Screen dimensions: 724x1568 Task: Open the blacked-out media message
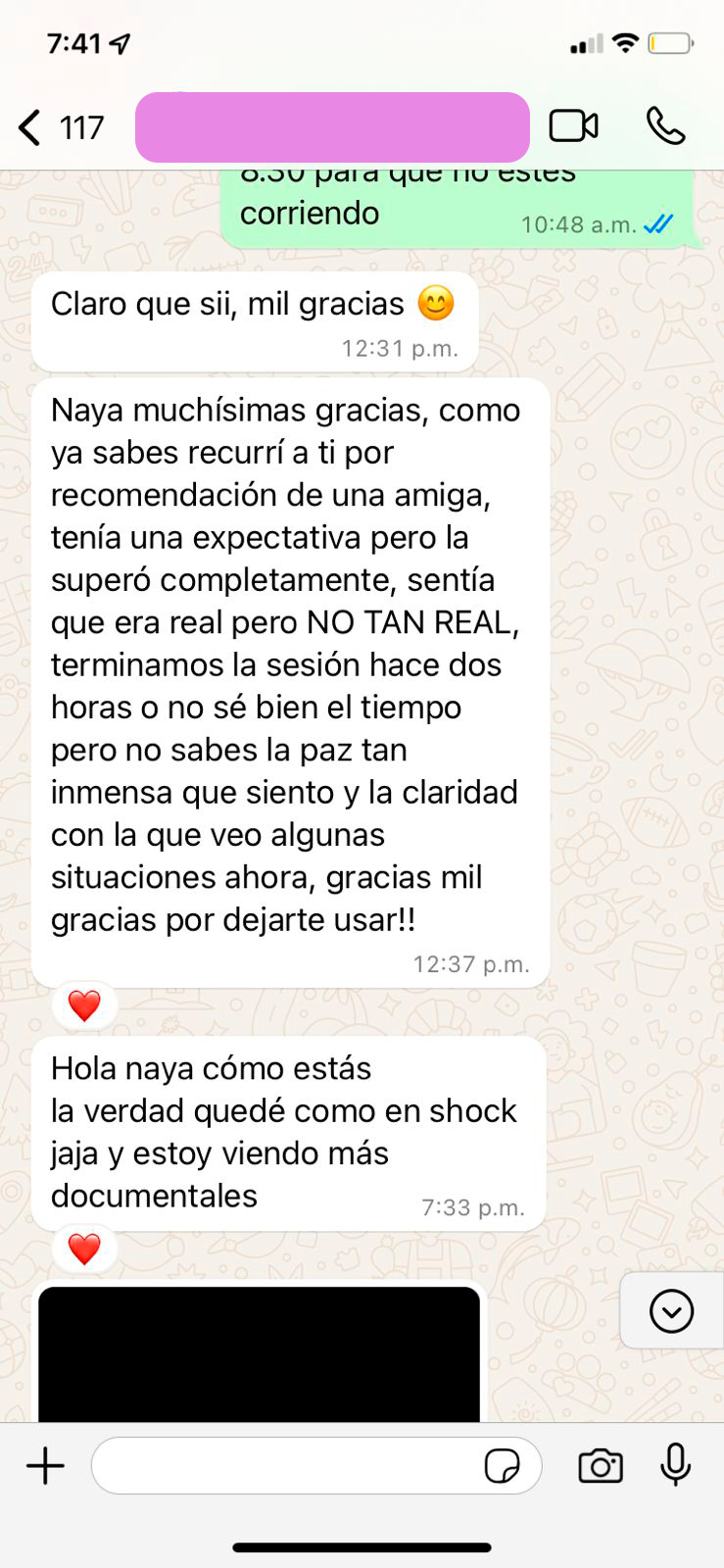pyautogui.click(x=260, y=1353)
